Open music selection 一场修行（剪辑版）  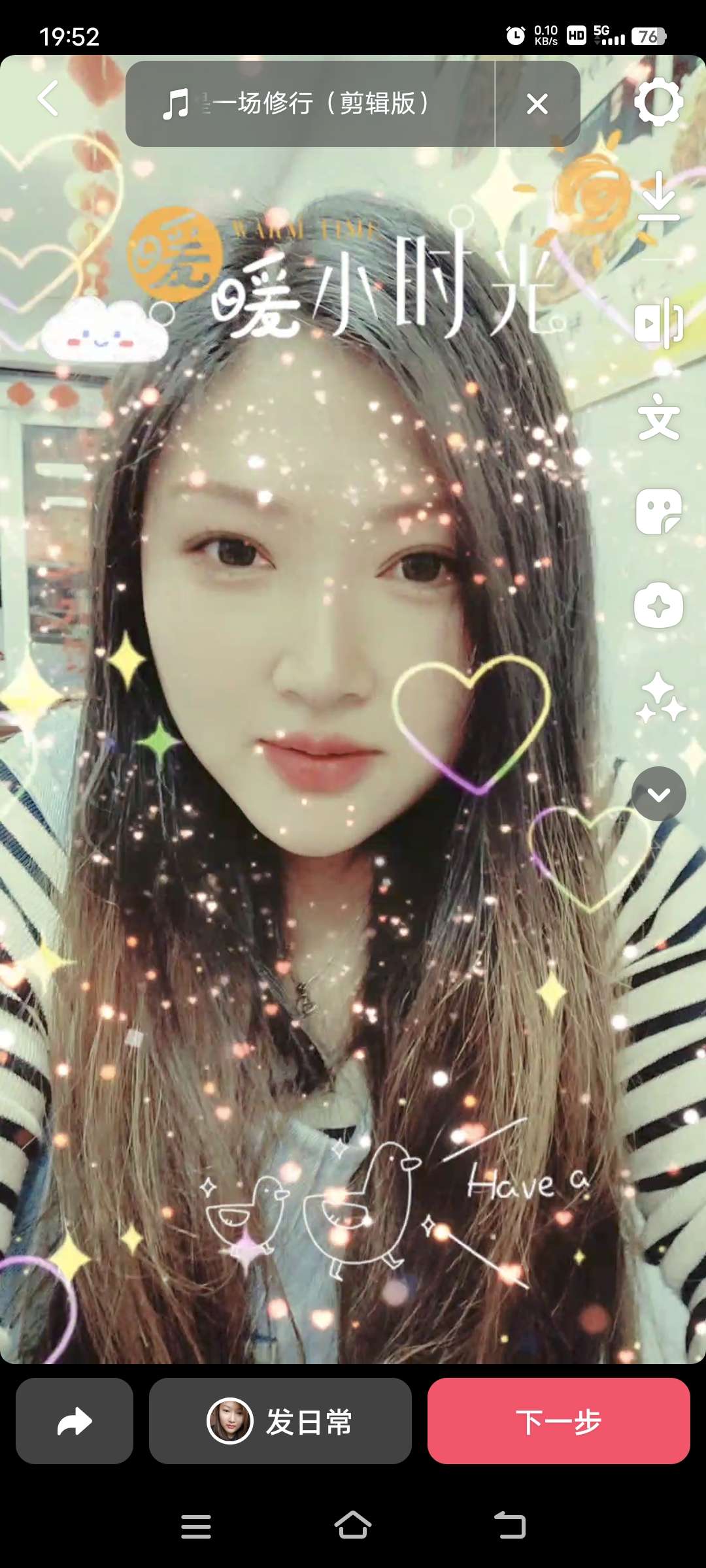click(x=307, y=104)
